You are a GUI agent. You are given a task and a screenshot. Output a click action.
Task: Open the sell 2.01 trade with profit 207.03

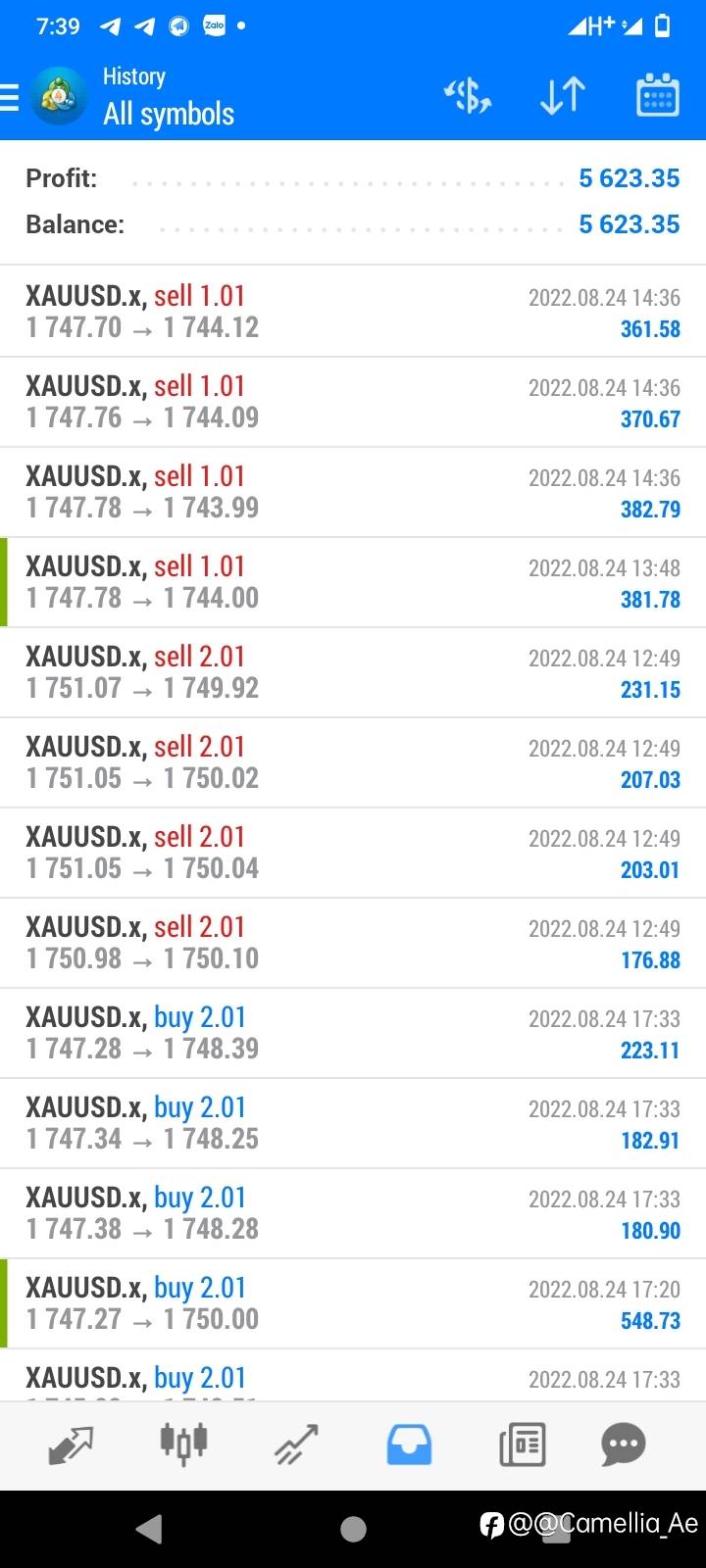pyautogui.click(x=353, y=762)
